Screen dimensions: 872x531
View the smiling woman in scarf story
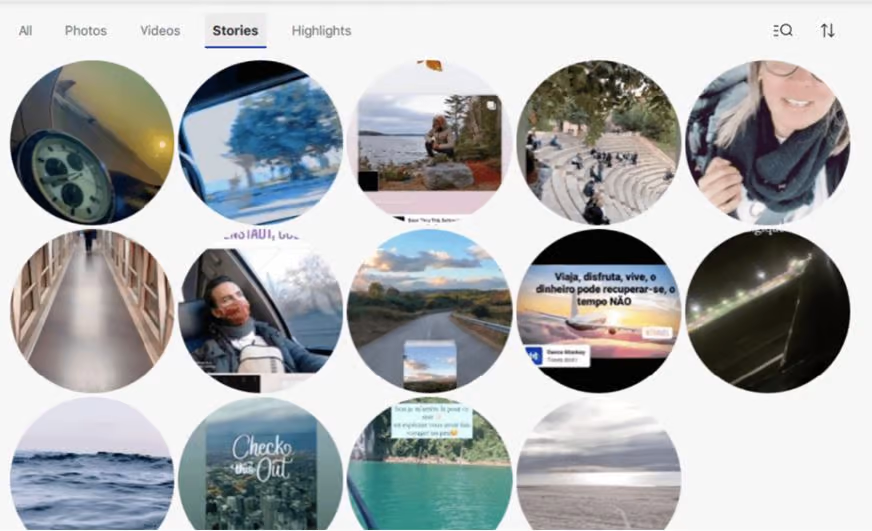pyautogui.click(x=767, y=142)
